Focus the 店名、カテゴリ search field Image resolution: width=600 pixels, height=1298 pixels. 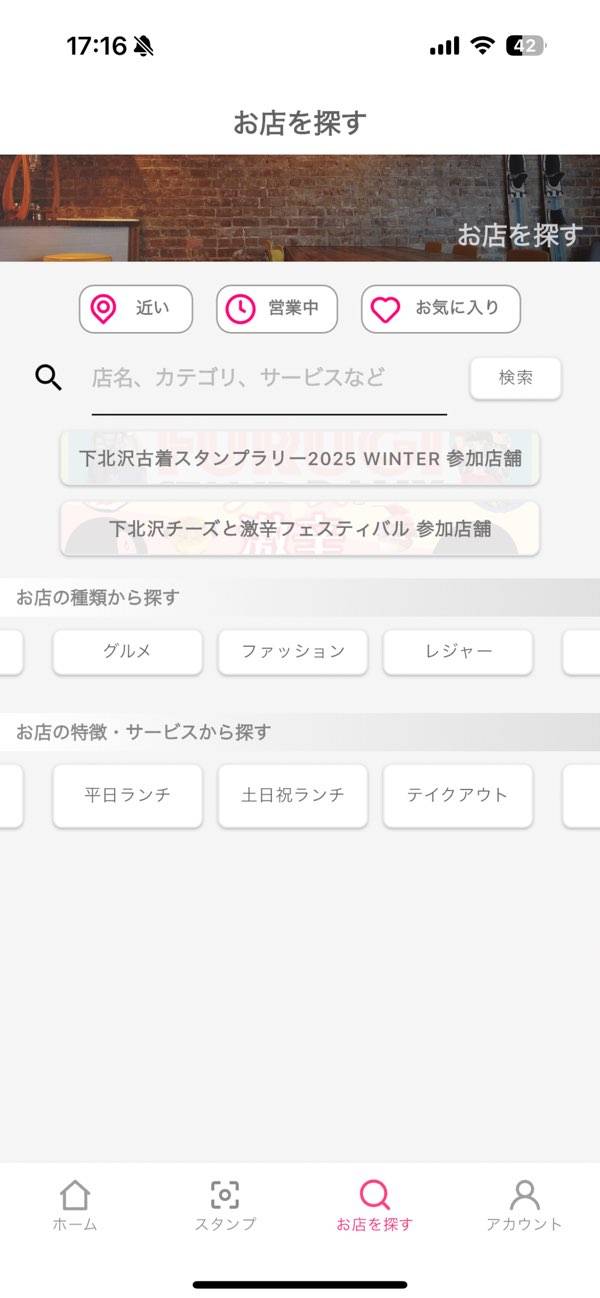tap(269, 378)
